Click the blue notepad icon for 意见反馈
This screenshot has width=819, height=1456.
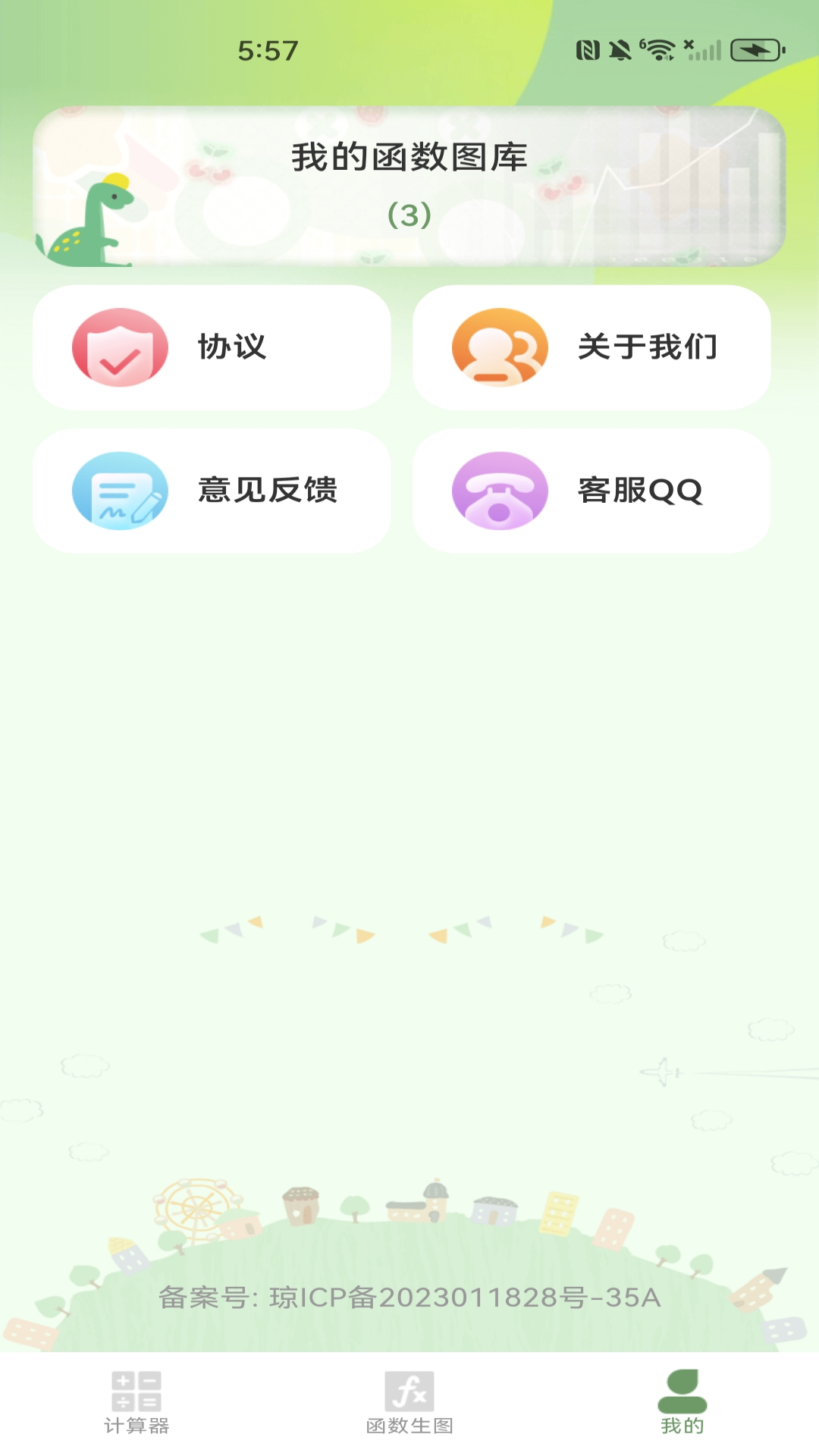coord(118,490)
